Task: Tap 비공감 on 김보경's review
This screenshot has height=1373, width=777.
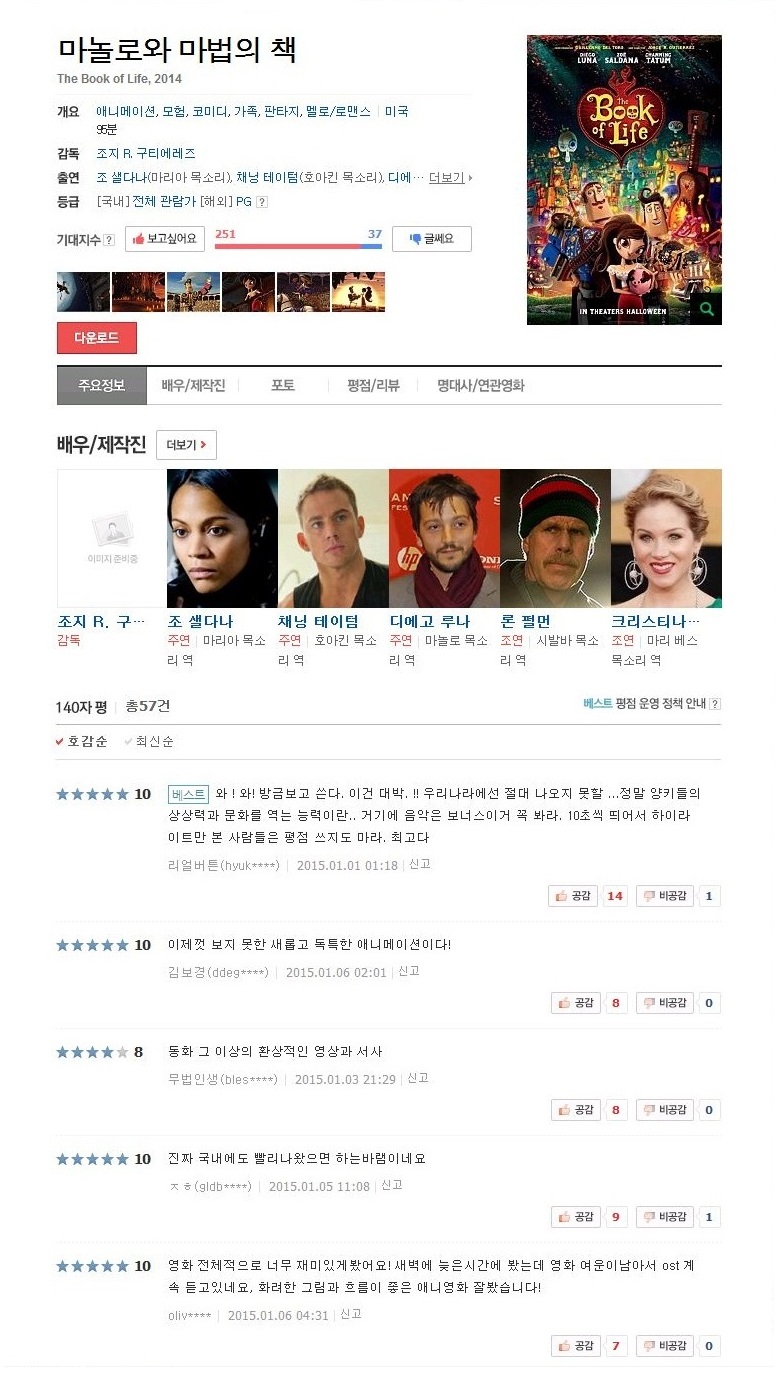Action: (x=664, y=1003)
